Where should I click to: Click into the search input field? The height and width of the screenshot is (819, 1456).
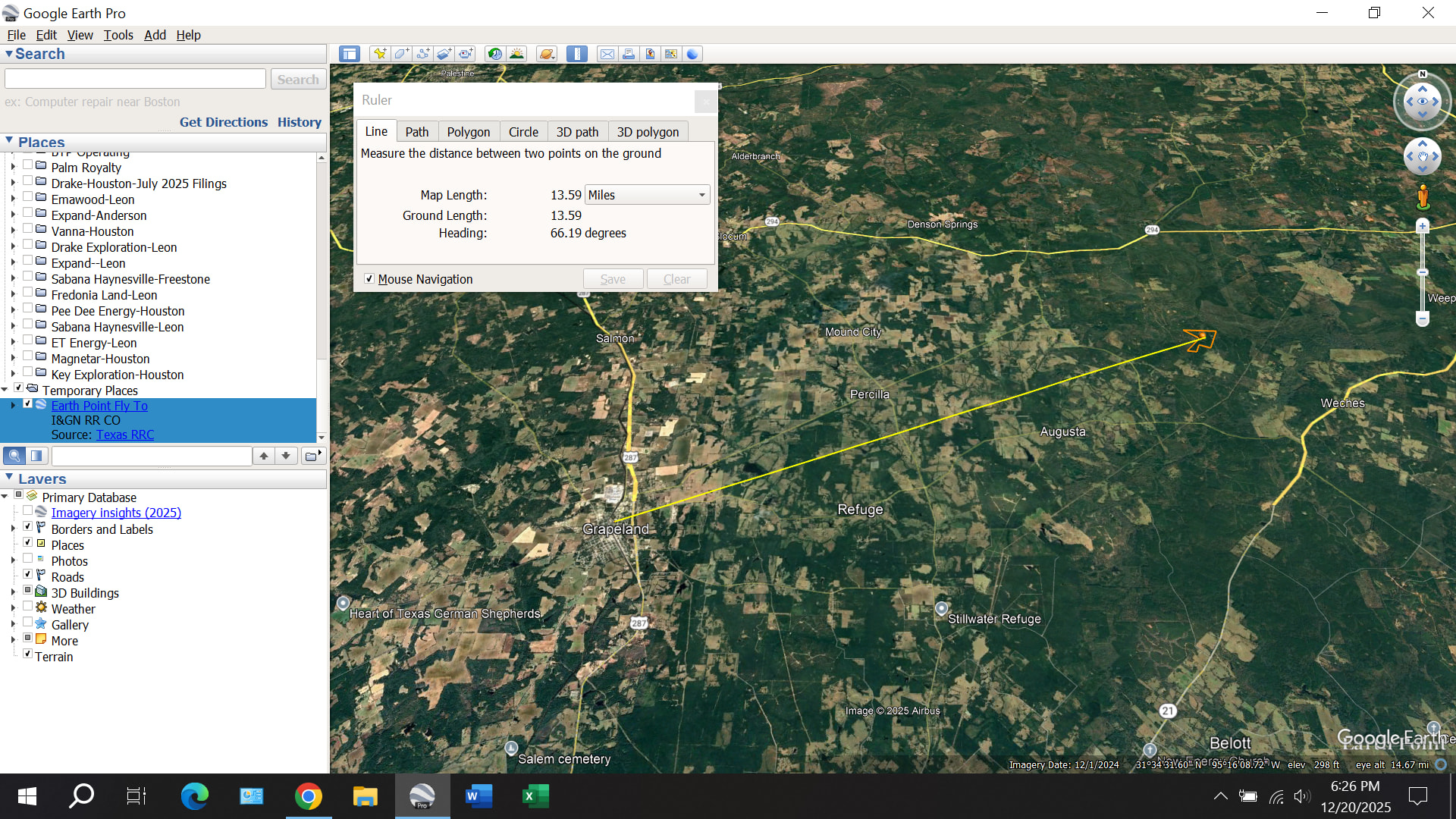click(135, 79)
